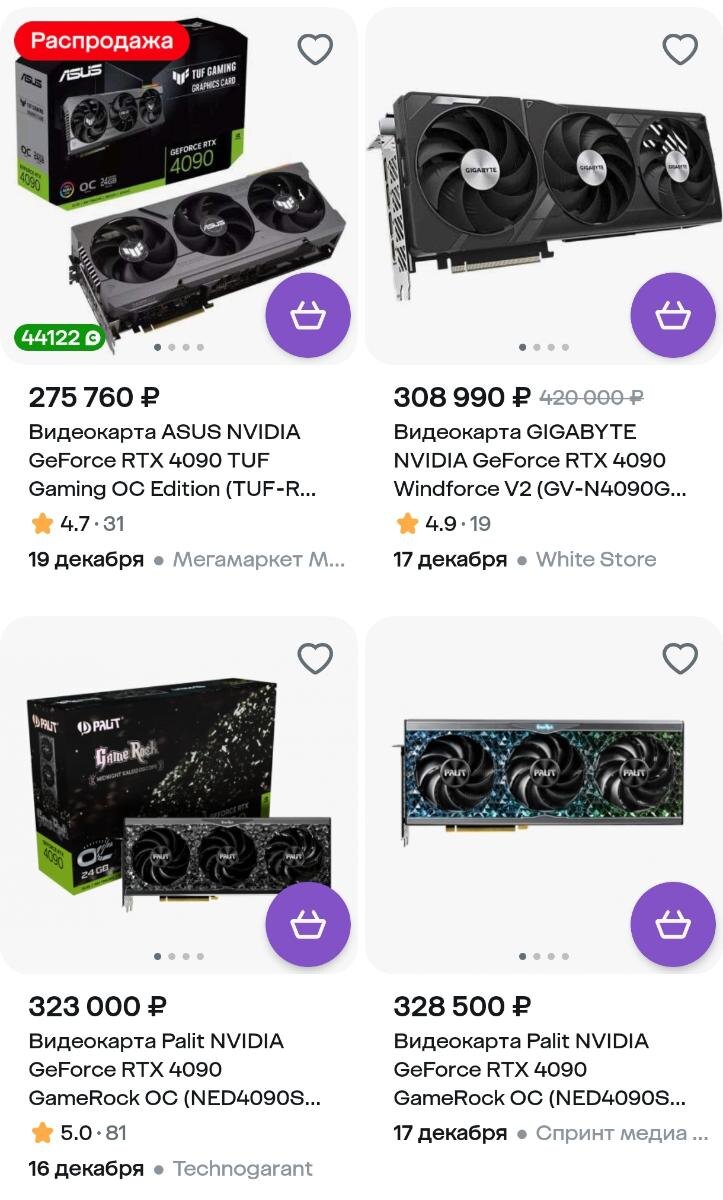
Task: Favorite the Palit GameRock priced 323 000 ₽
Action: (315, 658)
